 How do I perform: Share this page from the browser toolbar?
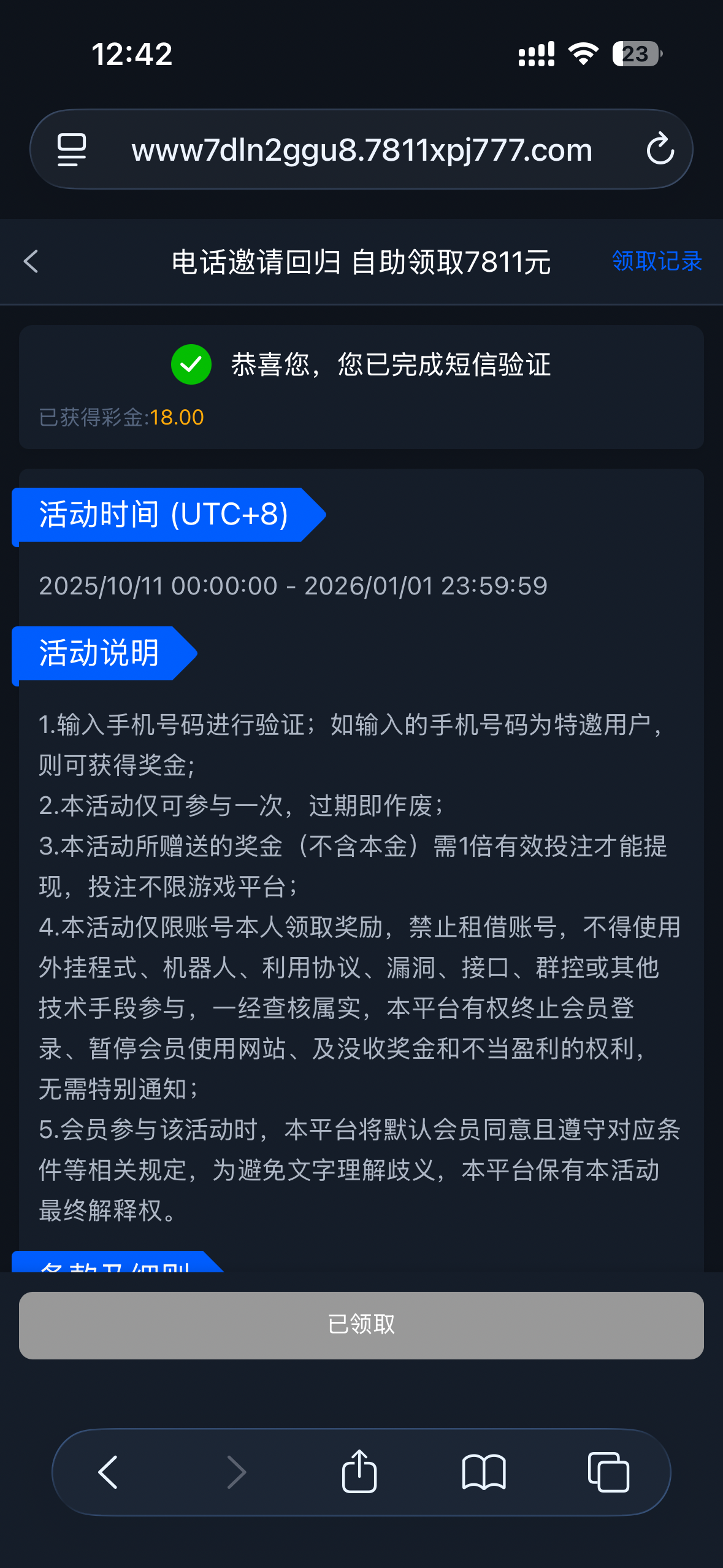coord(359,1472)
